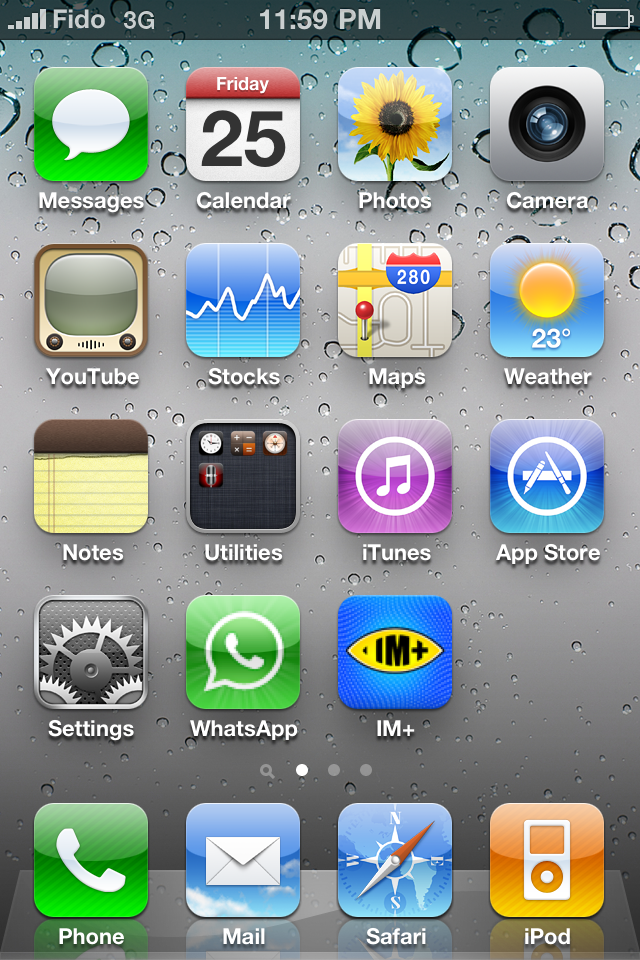The height and width of the screenshot is (960, 640).
Task: Tap the Spotlight search page indicator
Action: click(x=267, y=770)
